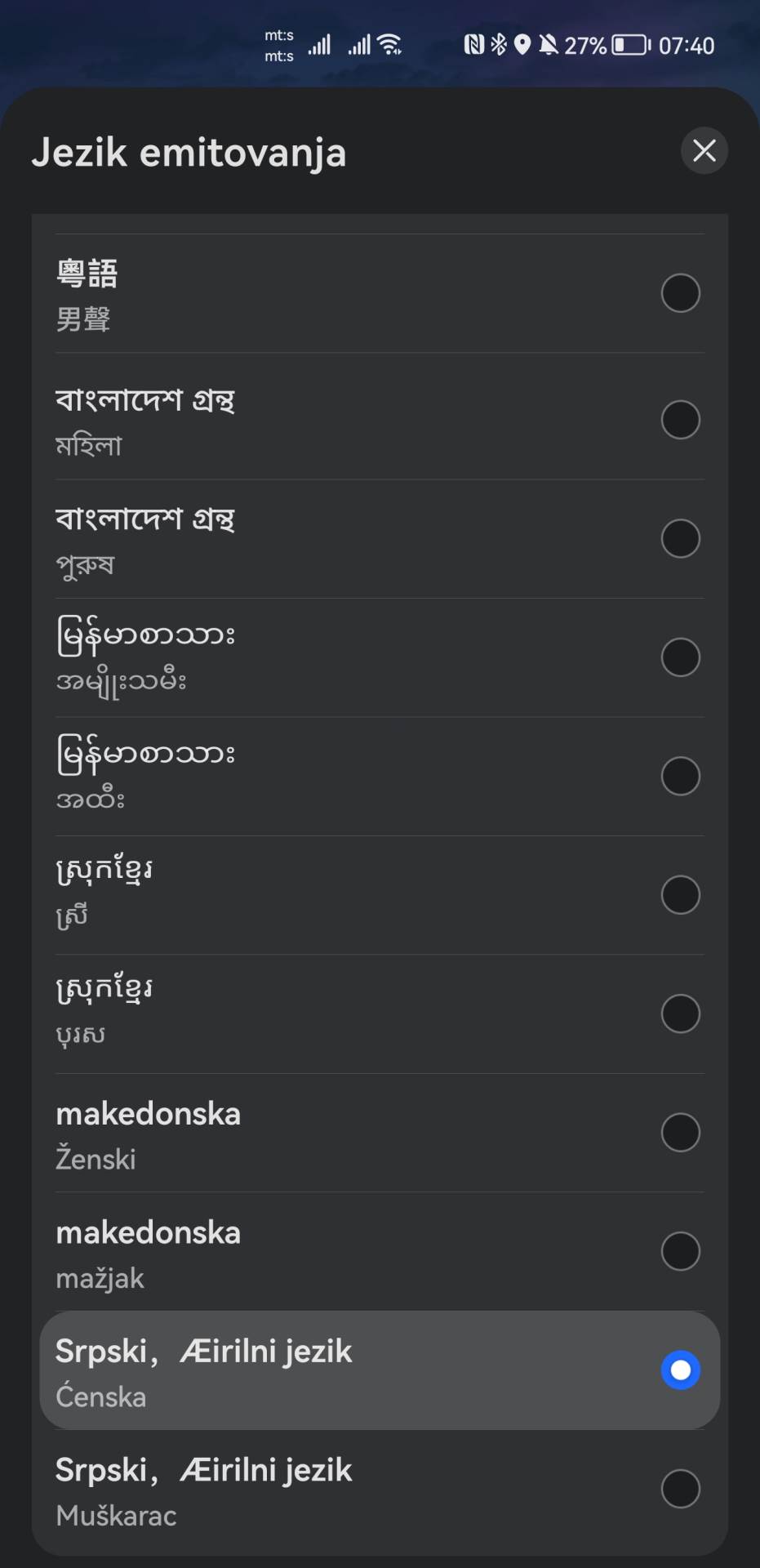The width and height of the screenshot is (760, 1568).
Task: Pick ស្រុកខ្មែរ ស្រី voice option
Action: click(679, 895)
